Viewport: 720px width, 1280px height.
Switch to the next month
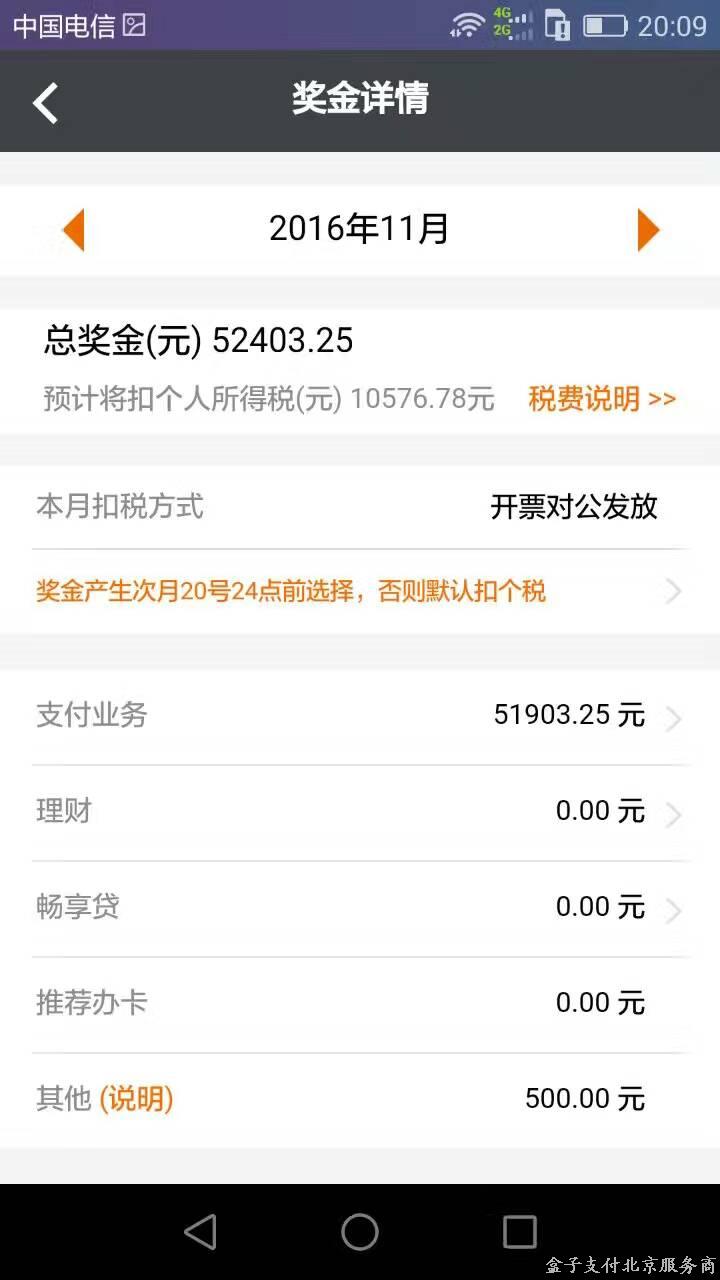click(649, 230)
